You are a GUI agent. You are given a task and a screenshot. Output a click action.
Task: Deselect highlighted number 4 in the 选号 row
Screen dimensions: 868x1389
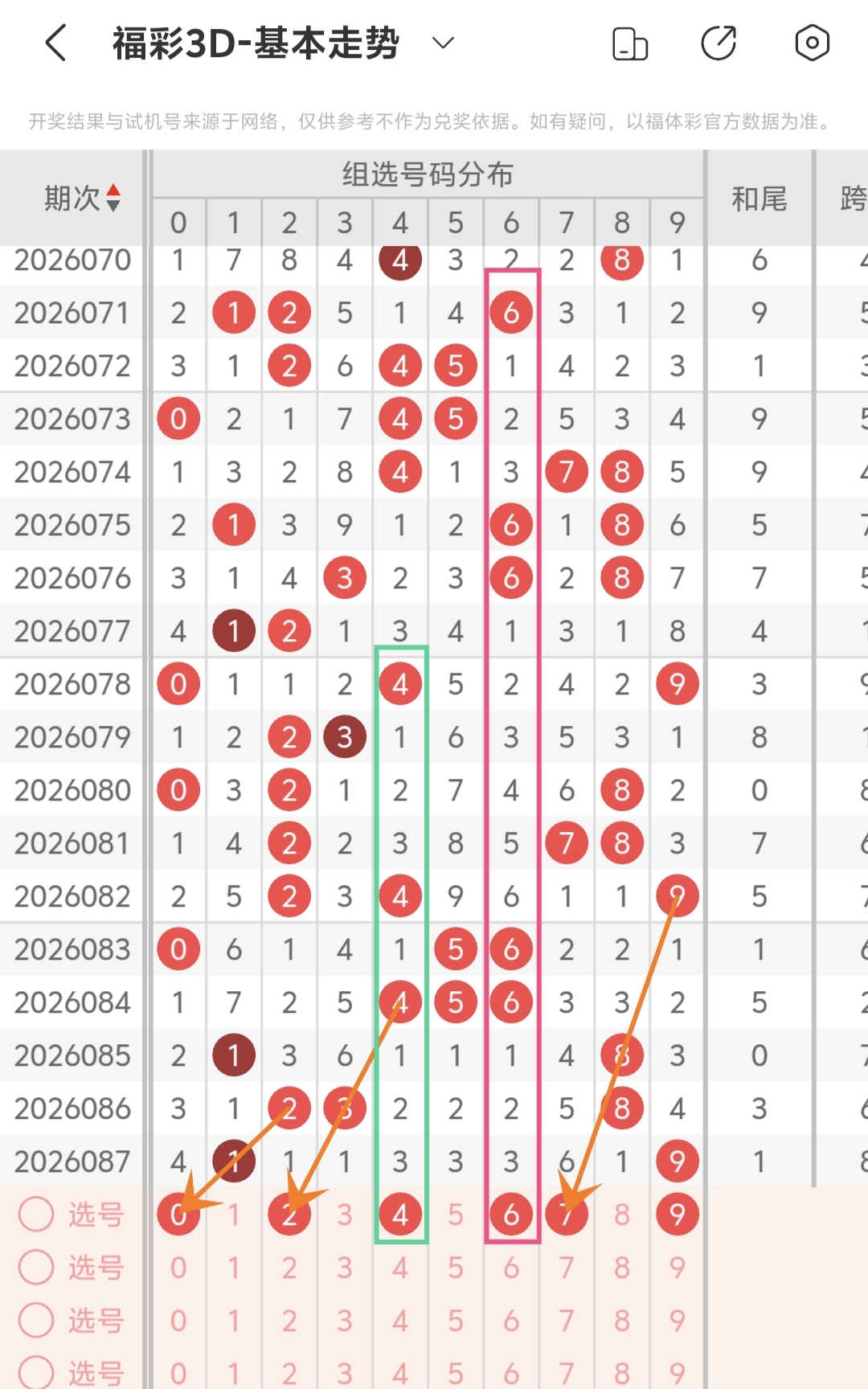(x=400, y=1215)
